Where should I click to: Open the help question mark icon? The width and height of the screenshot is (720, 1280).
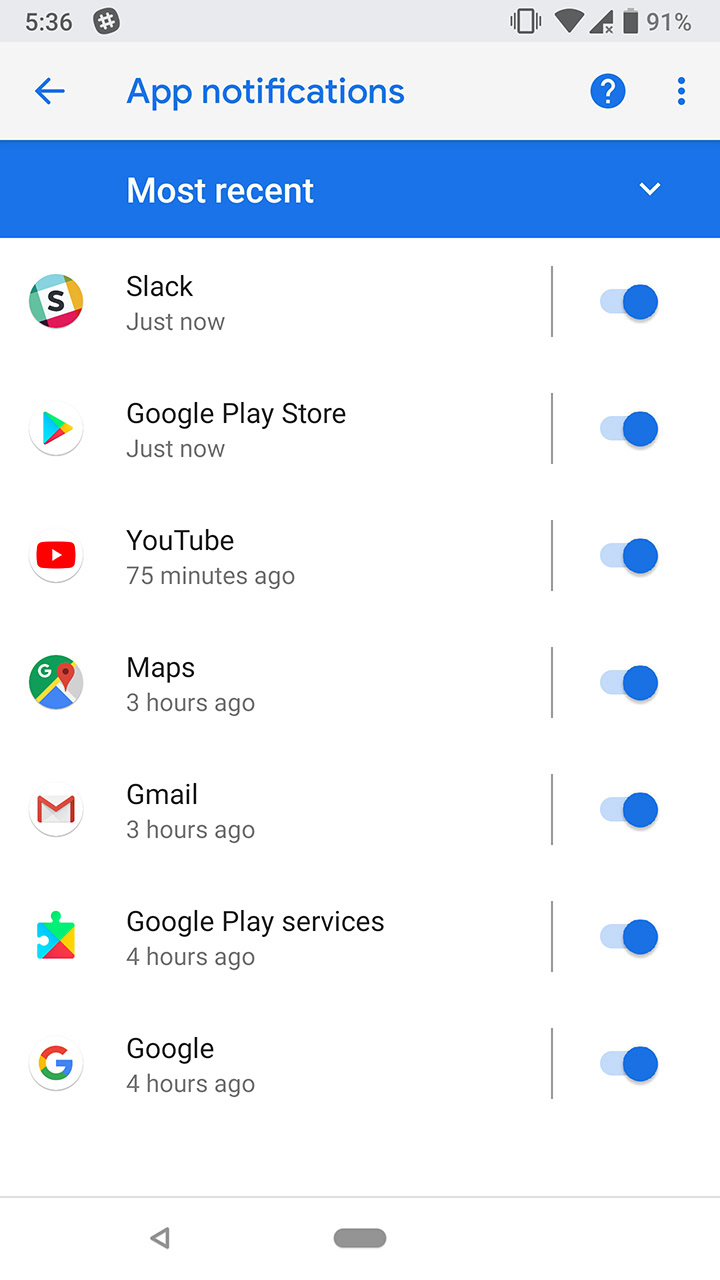pyautogui.click(x=607, y=92)
